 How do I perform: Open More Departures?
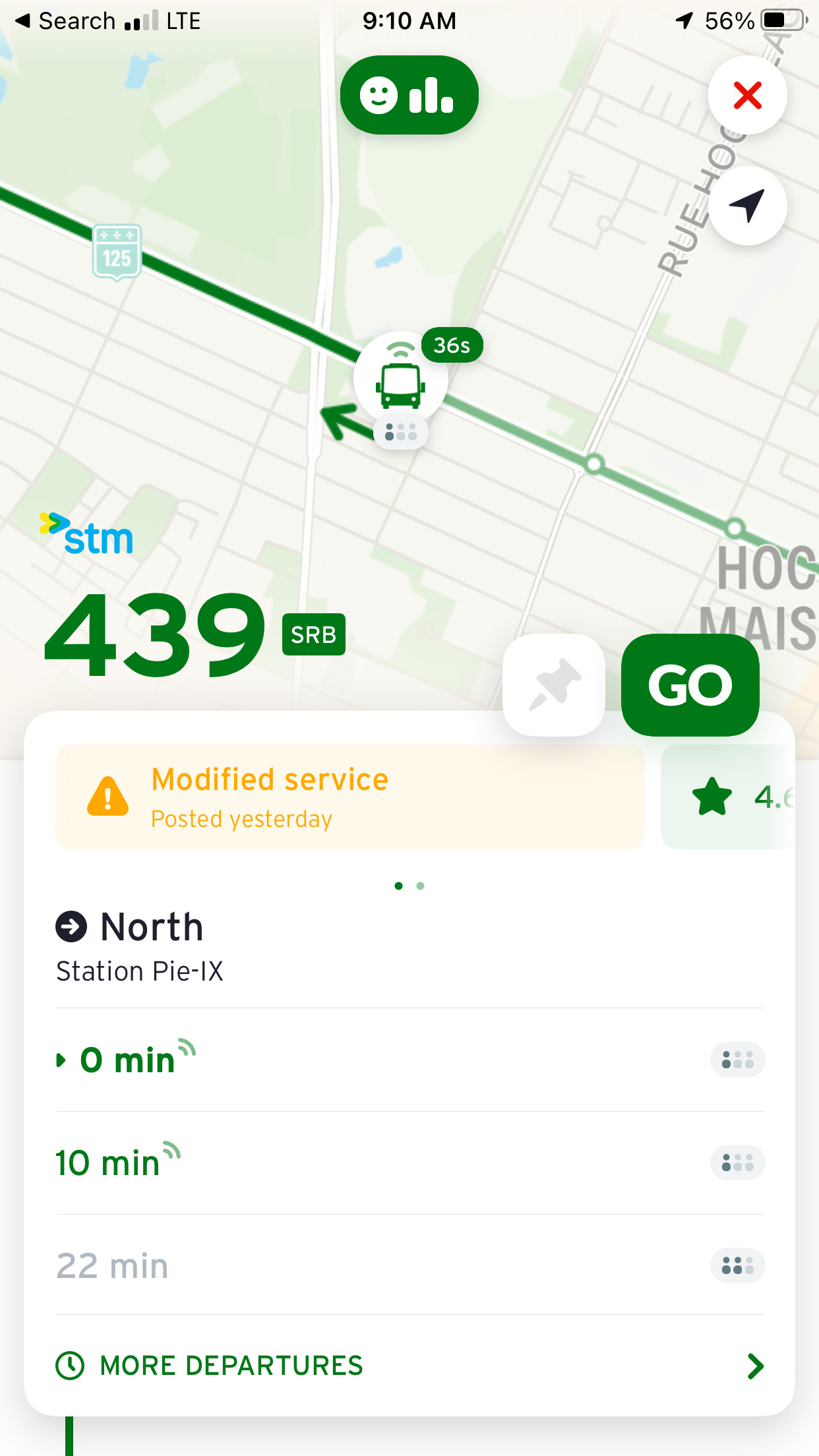coord(409,1366)
